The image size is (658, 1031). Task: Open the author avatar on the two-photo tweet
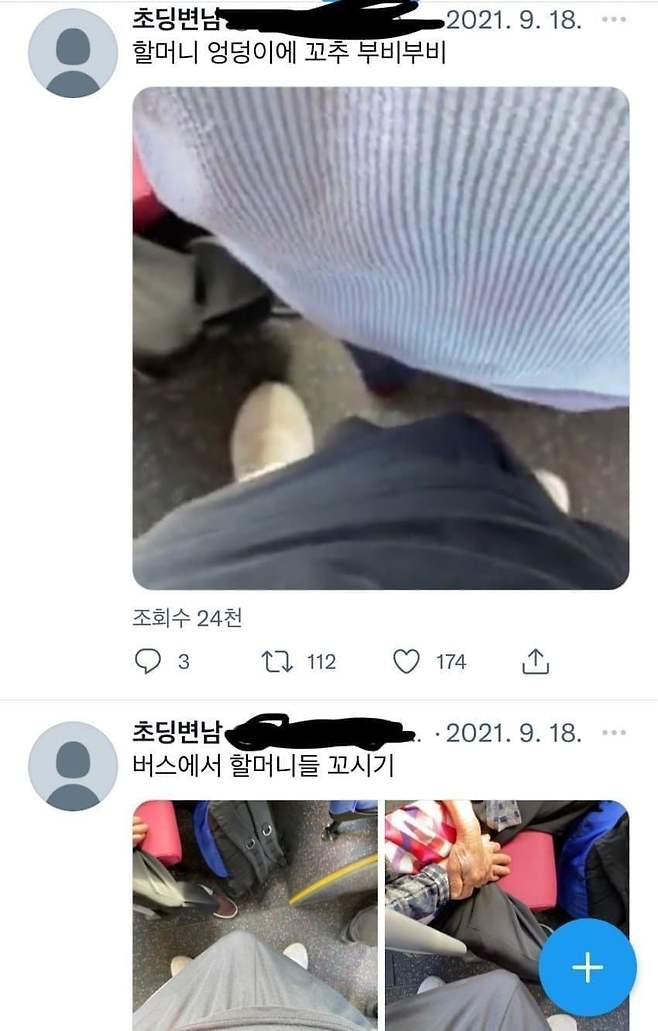click(x=72, y=766)
